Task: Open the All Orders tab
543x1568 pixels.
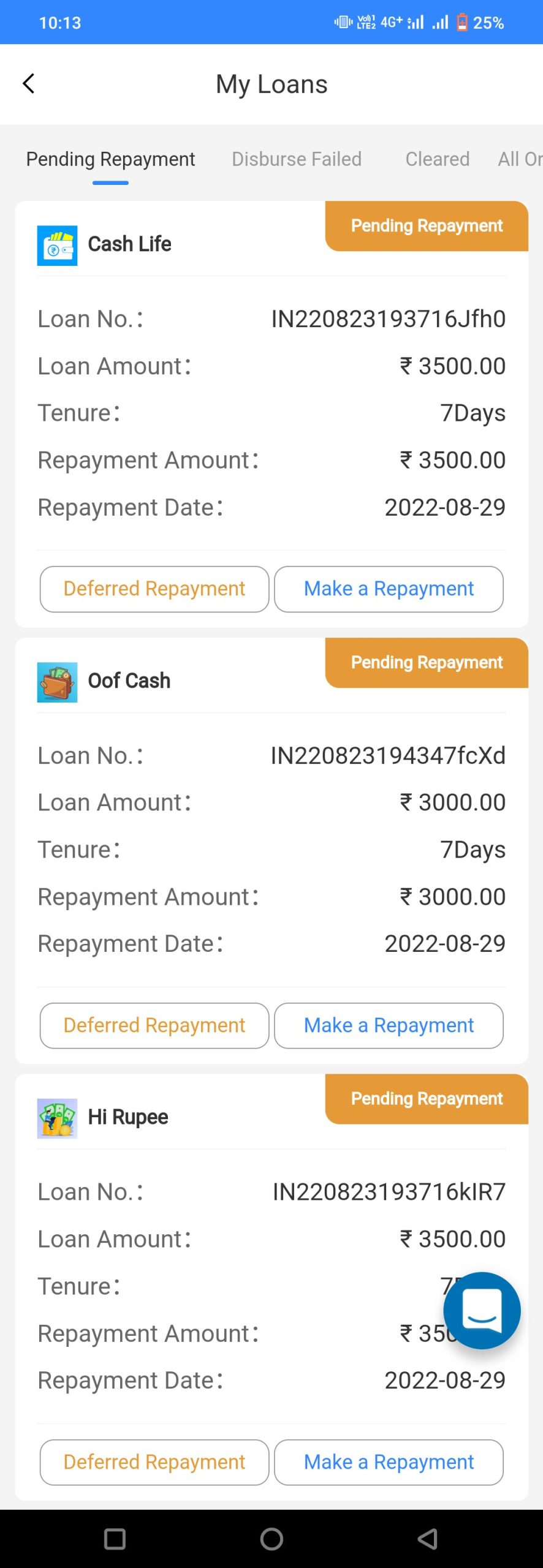Action: click(x=520, y=159)
